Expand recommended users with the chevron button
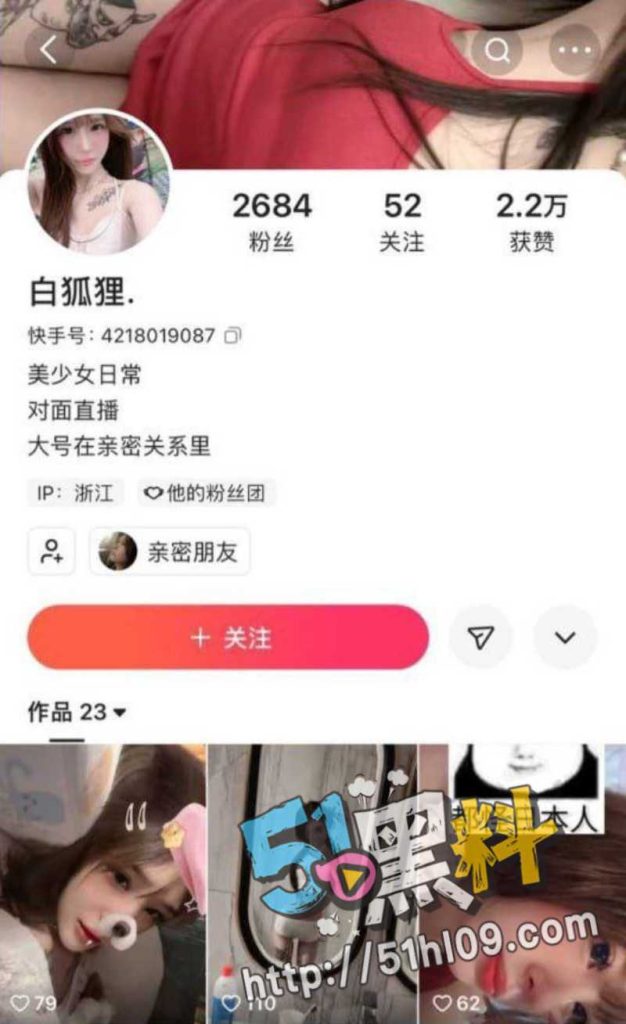This screenshot has height=1024, width=626. [x=565, y=637]
